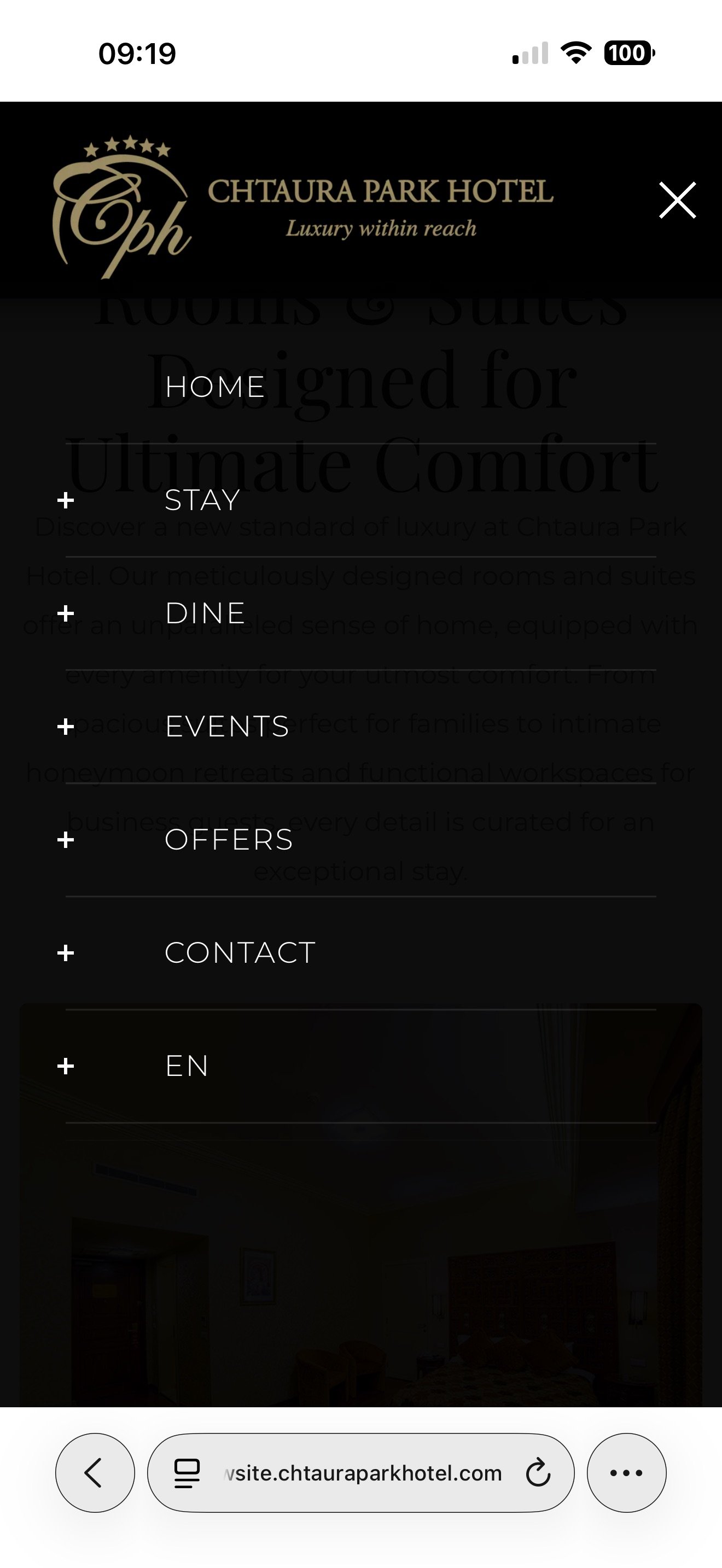Open the EN language selector
The width and height of the screenshot is (722, 1568).
point(65,1066)
